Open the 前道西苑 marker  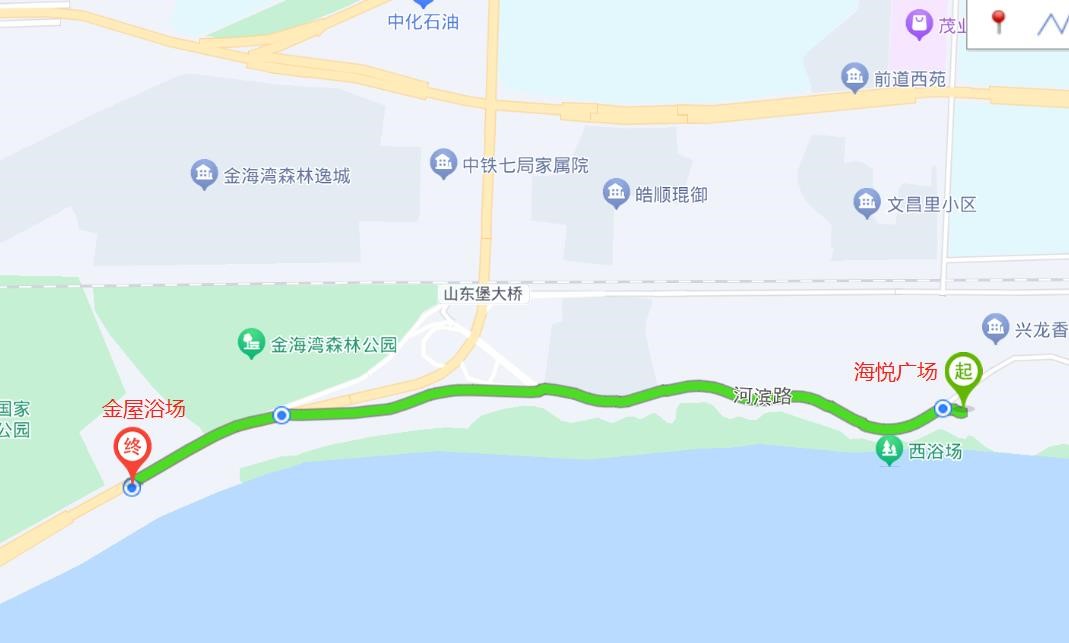(854, 78)
